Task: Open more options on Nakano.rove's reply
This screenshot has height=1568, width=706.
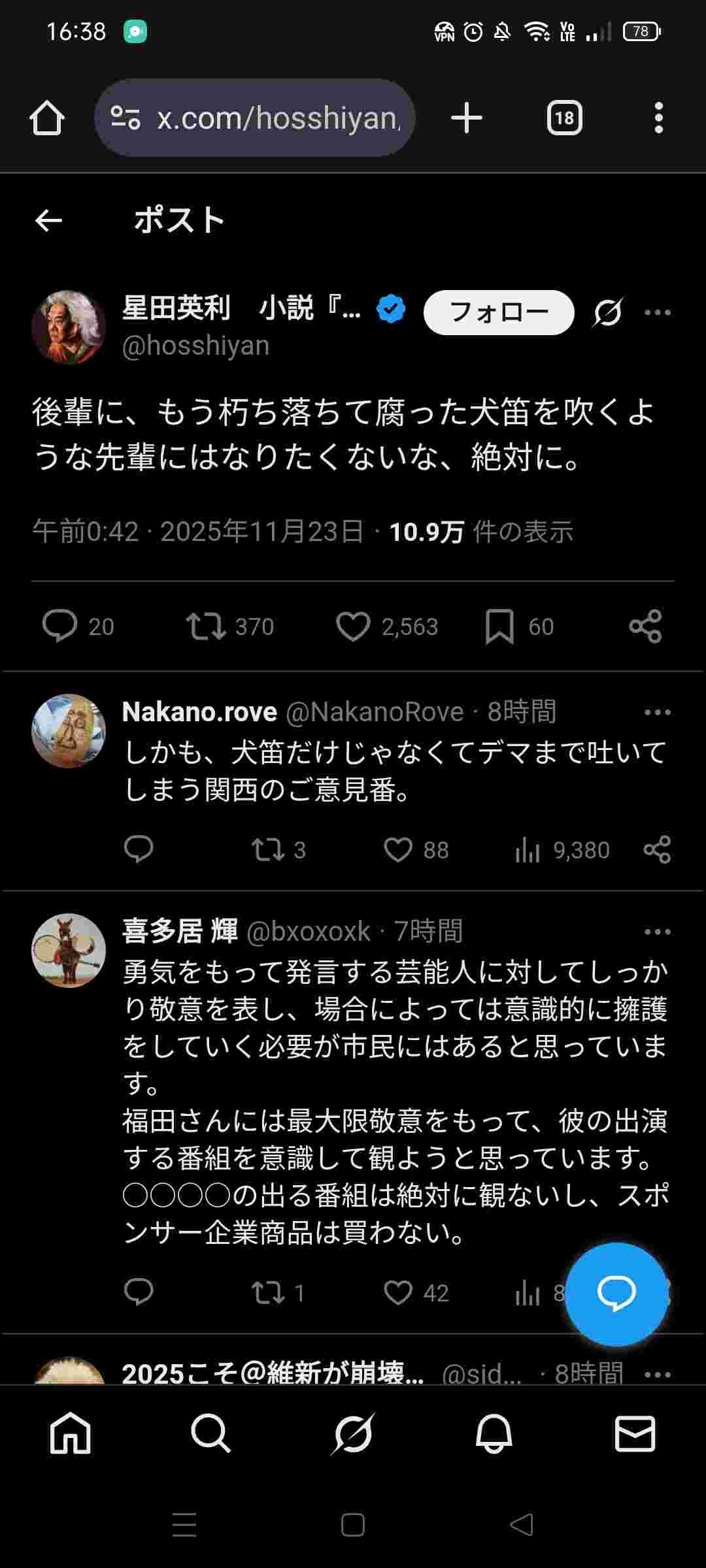Action: pos(657,712)
